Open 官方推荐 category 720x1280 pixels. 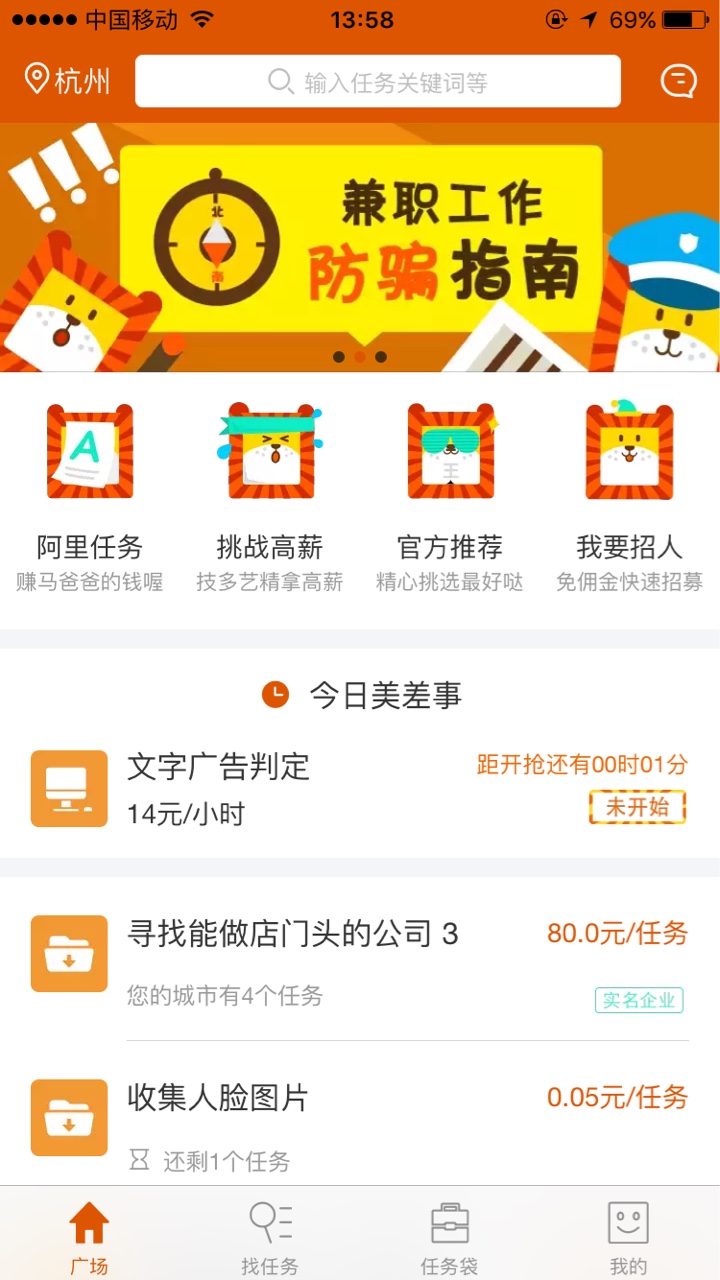(x=450, y=497)
